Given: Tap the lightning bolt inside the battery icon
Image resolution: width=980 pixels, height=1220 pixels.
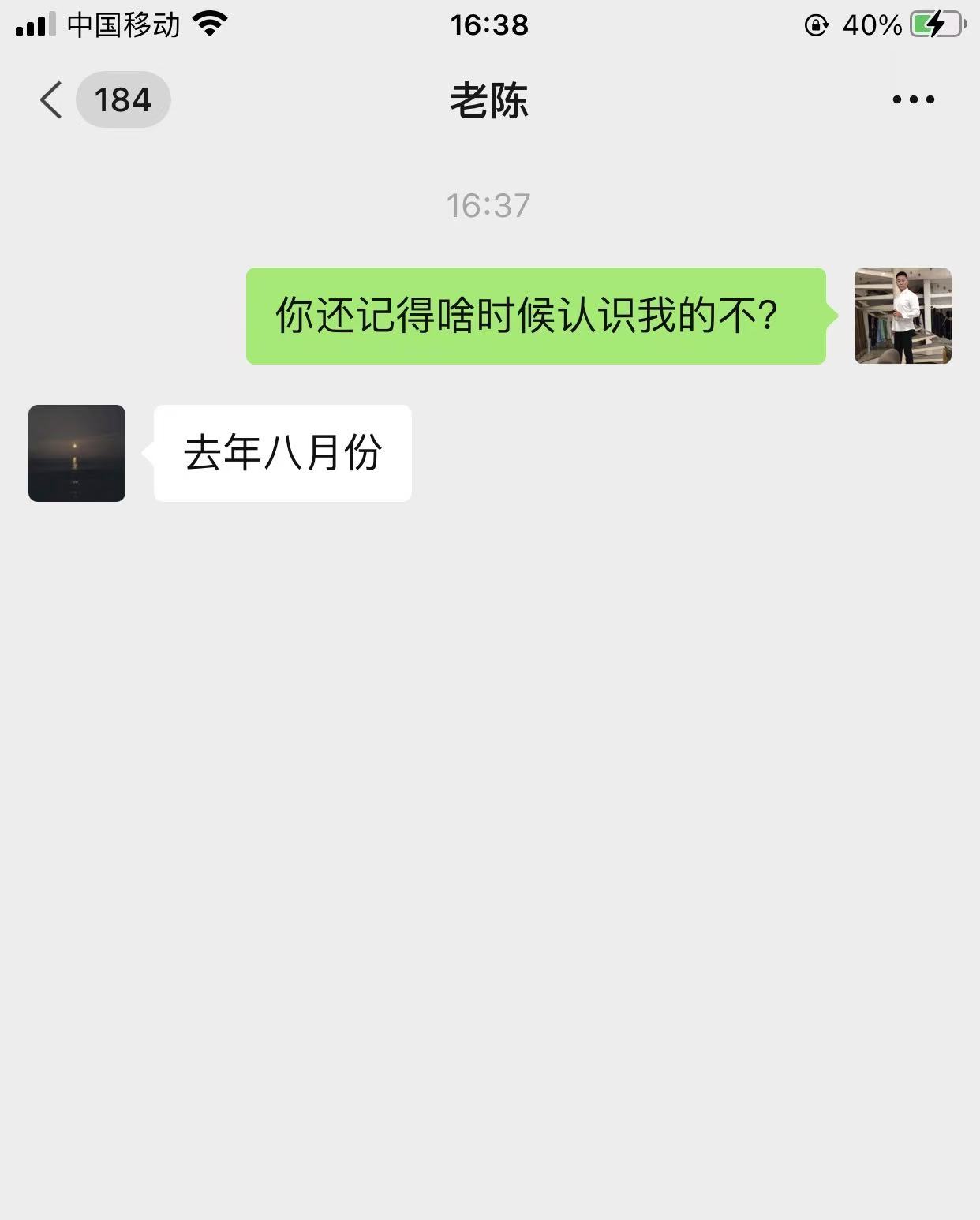Looking at the screenshot, I should pos(935,24).
